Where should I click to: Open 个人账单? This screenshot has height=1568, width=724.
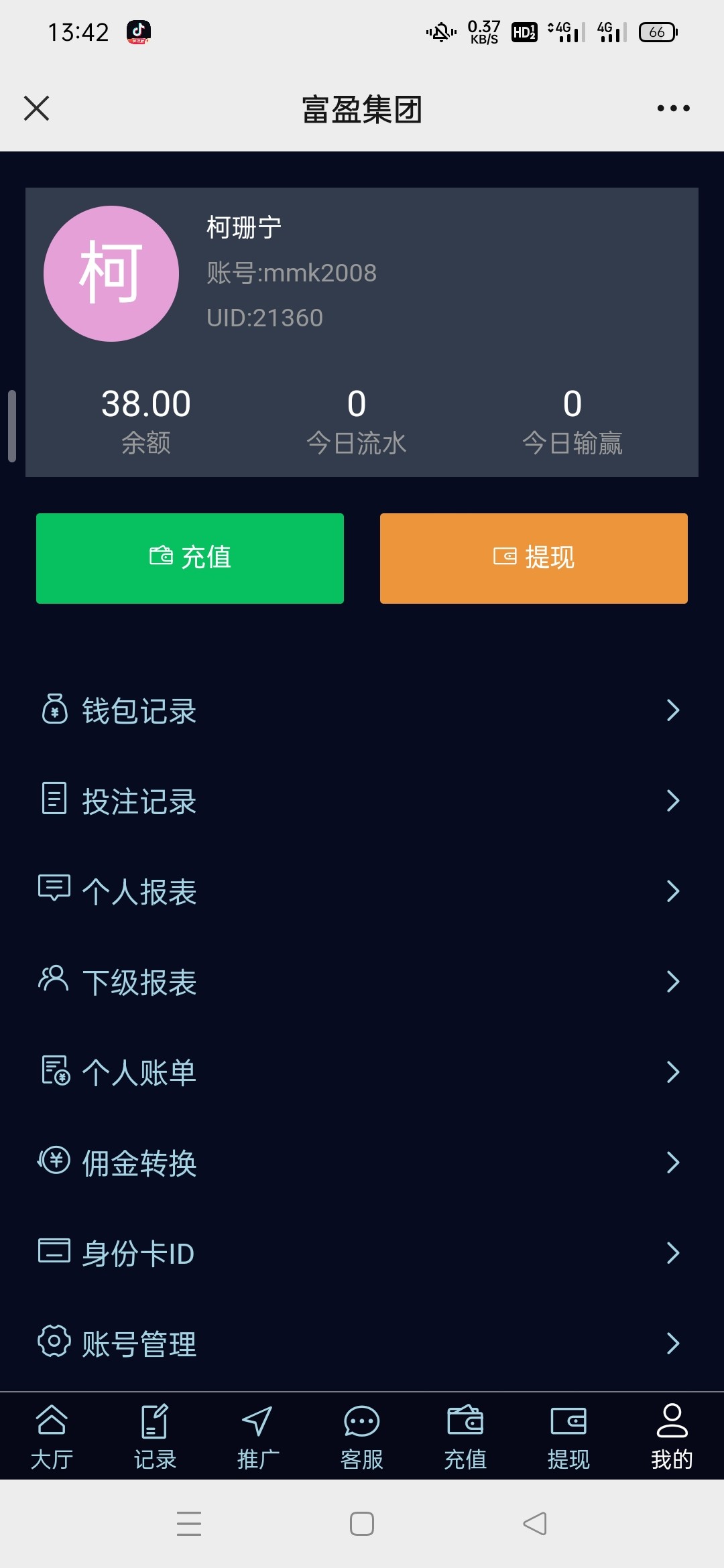[362, 1072]
